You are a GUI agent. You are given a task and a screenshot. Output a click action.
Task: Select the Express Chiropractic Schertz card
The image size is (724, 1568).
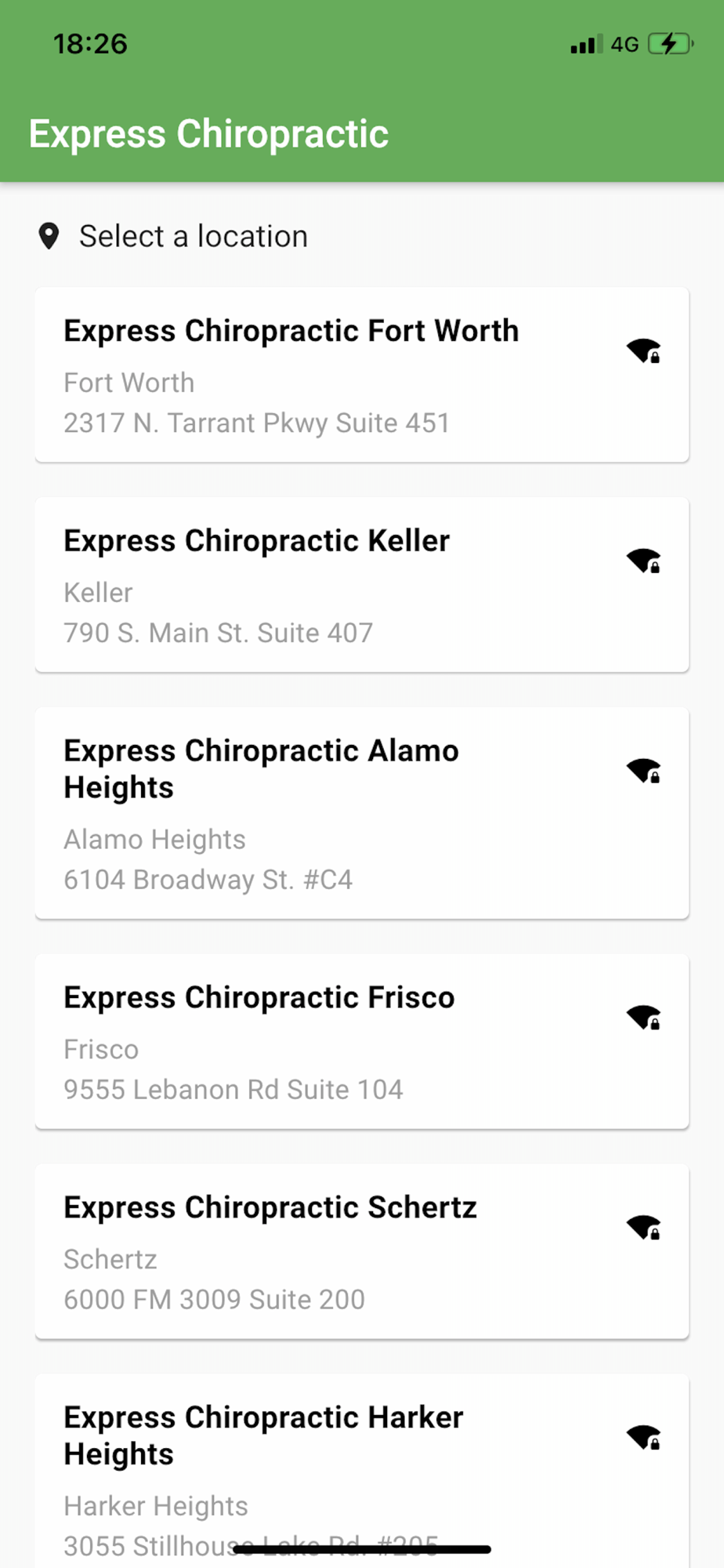click(360, 1252)
